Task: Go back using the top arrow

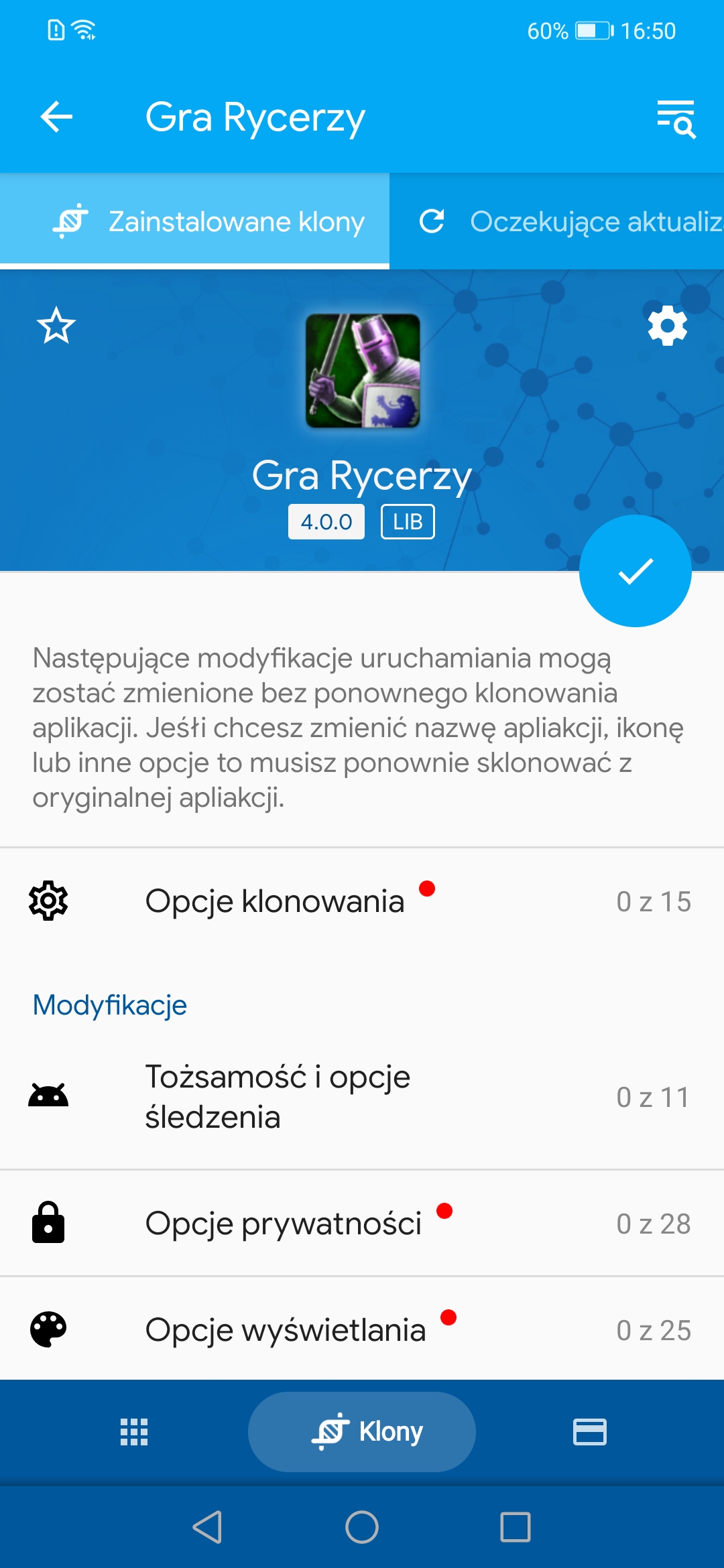Action: (56, 117)
